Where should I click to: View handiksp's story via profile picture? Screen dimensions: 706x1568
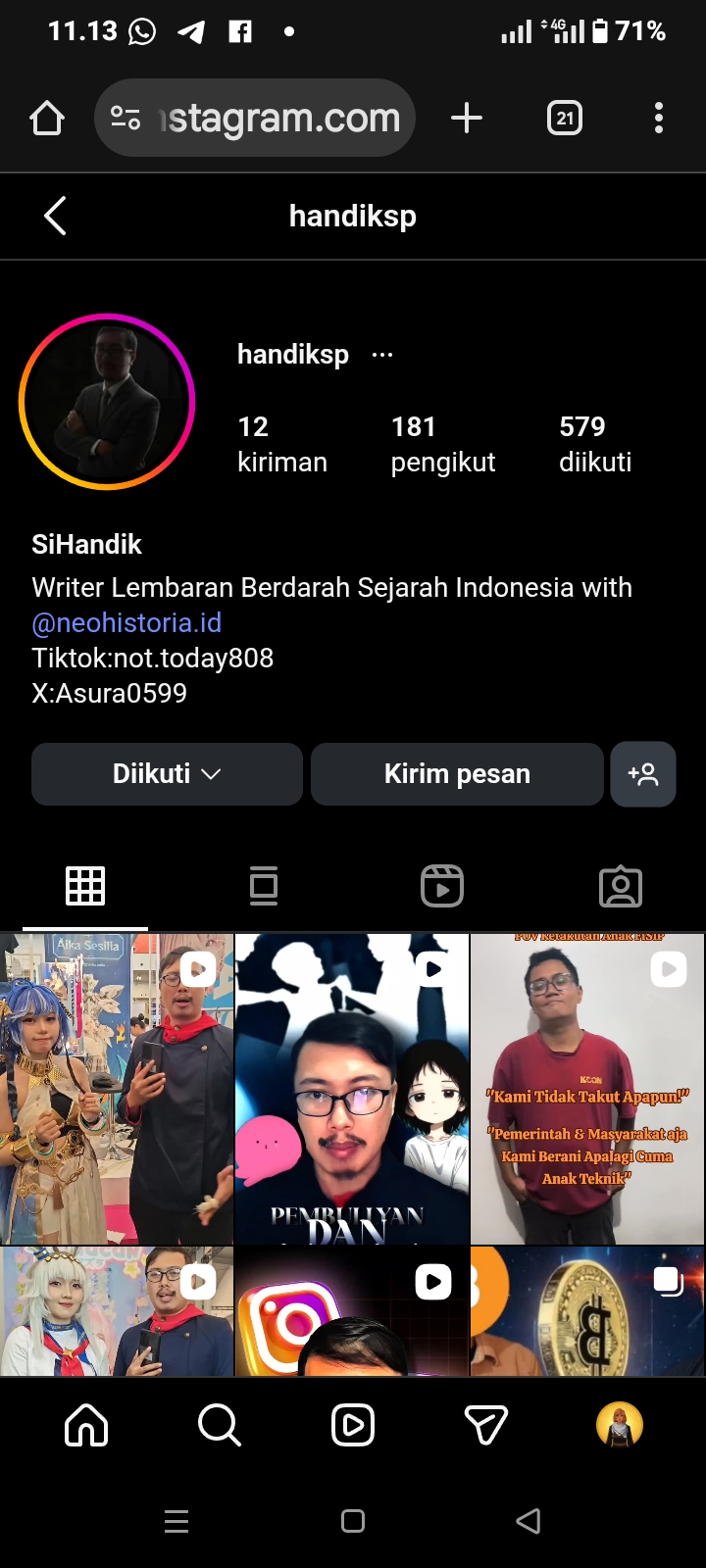(x=107, y=402)
